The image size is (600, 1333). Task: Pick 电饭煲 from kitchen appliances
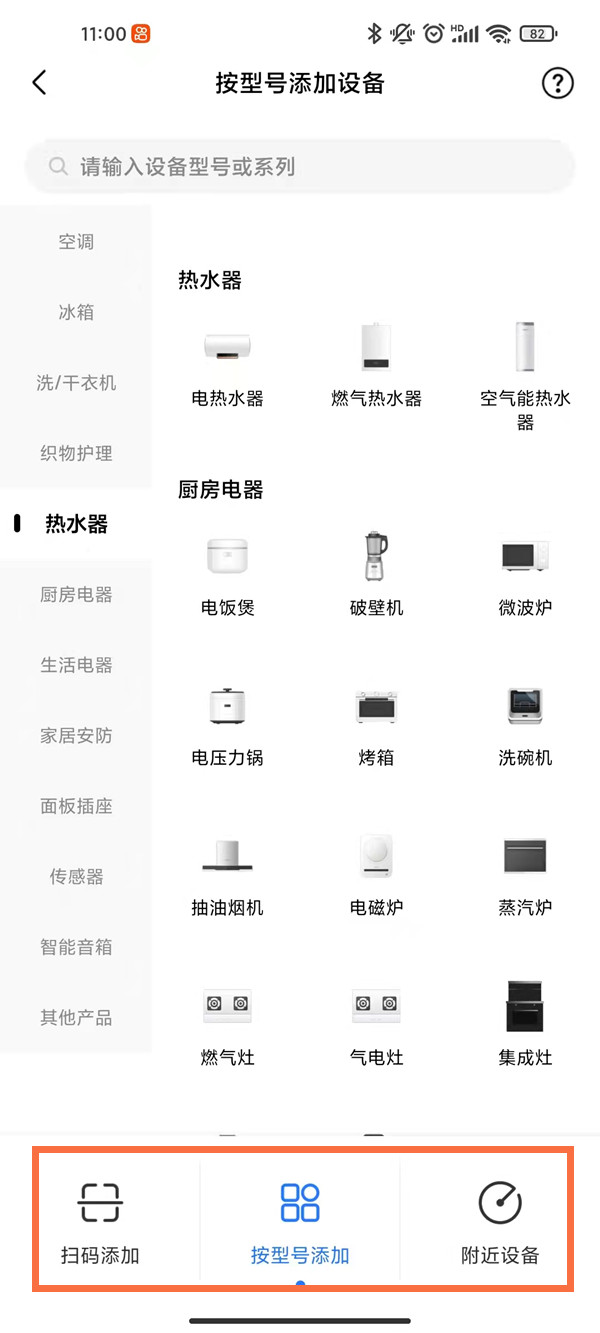point(227,575)
